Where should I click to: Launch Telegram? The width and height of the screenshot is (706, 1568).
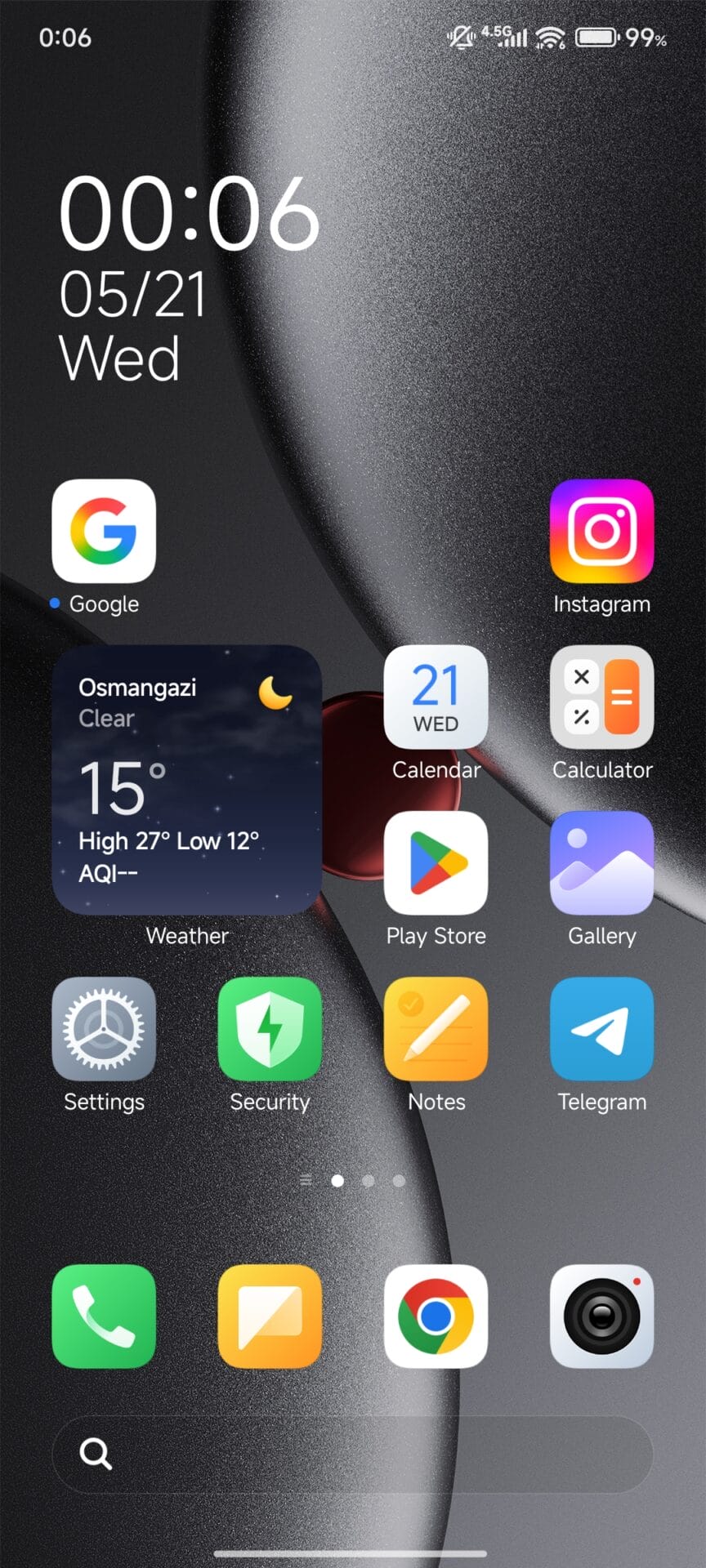click(601, 1028)
